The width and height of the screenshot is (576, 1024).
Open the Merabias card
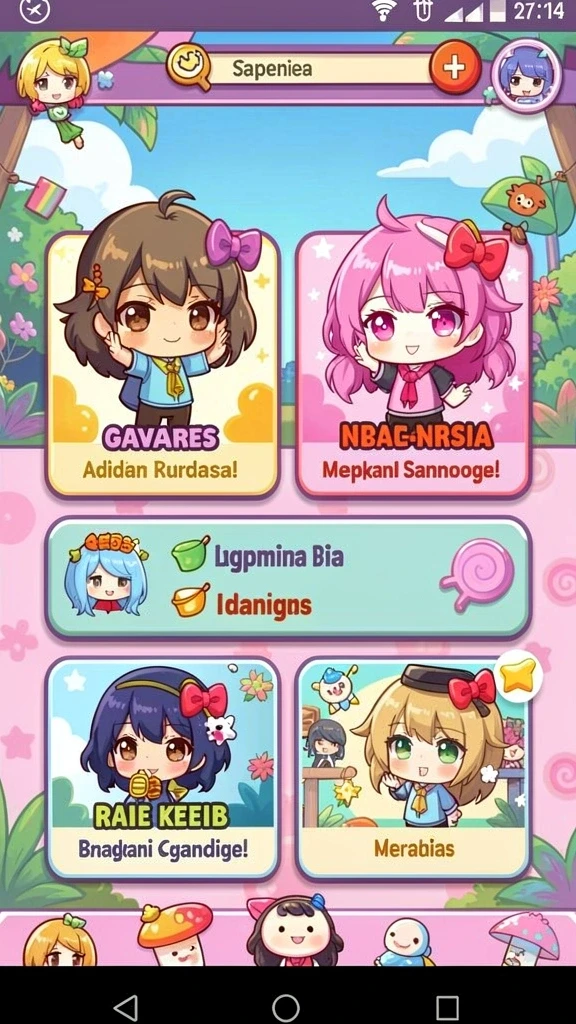tap(413, 769)
